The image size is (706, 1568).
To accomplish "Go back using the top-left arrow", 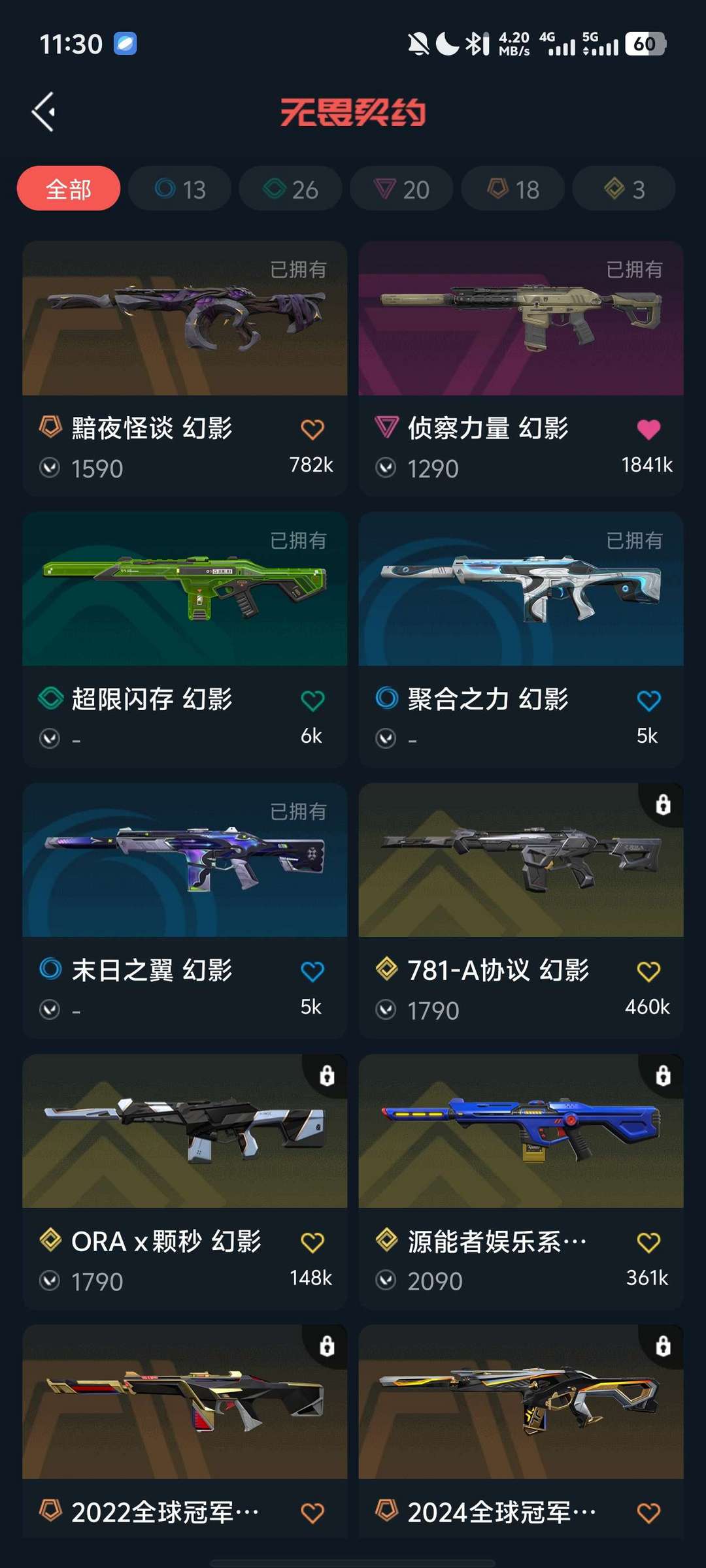I will pyautogui.click(x=44, y=112).
